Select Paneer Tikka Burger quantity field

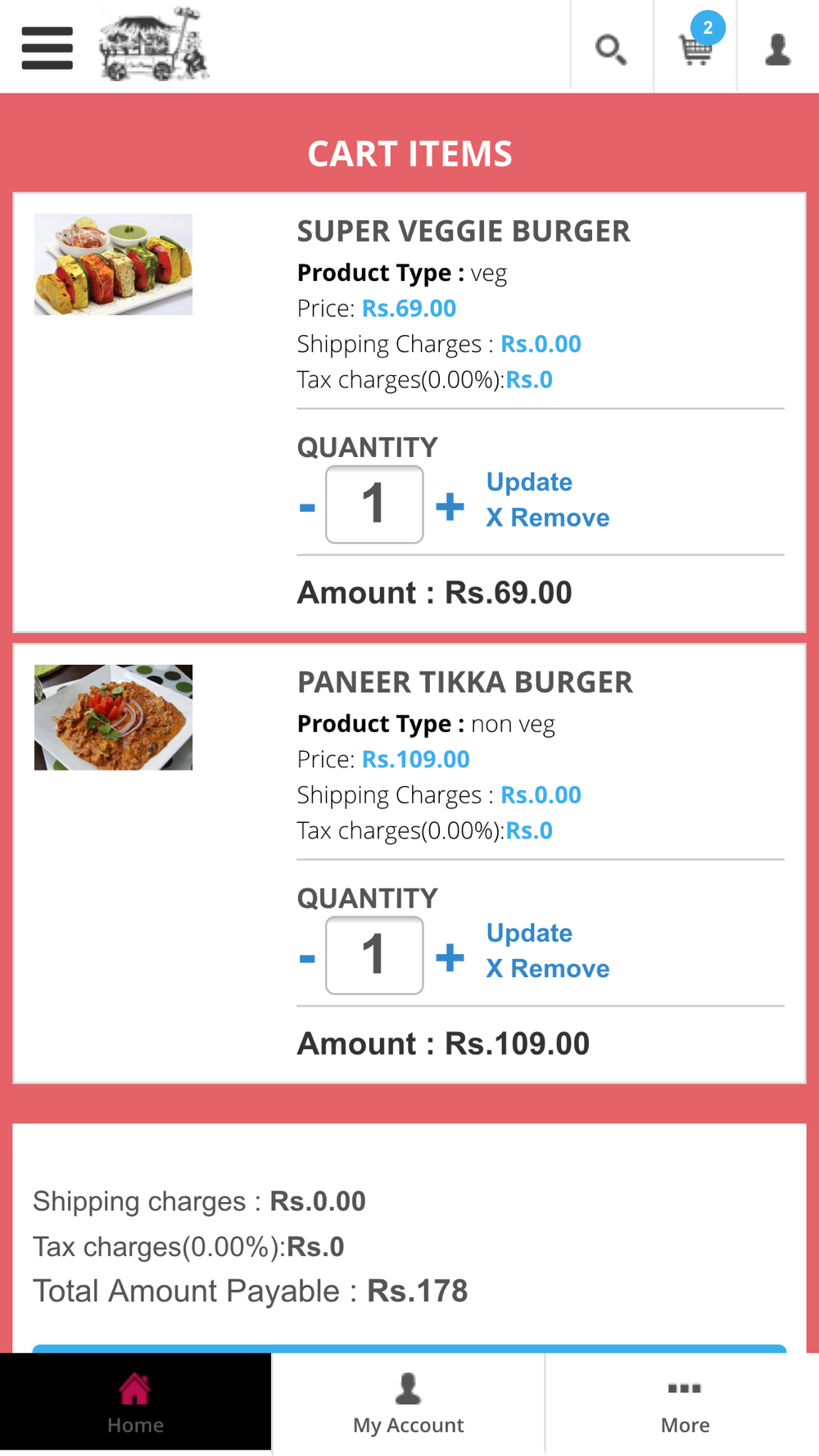pyautogui.click(x=374, y=956)
